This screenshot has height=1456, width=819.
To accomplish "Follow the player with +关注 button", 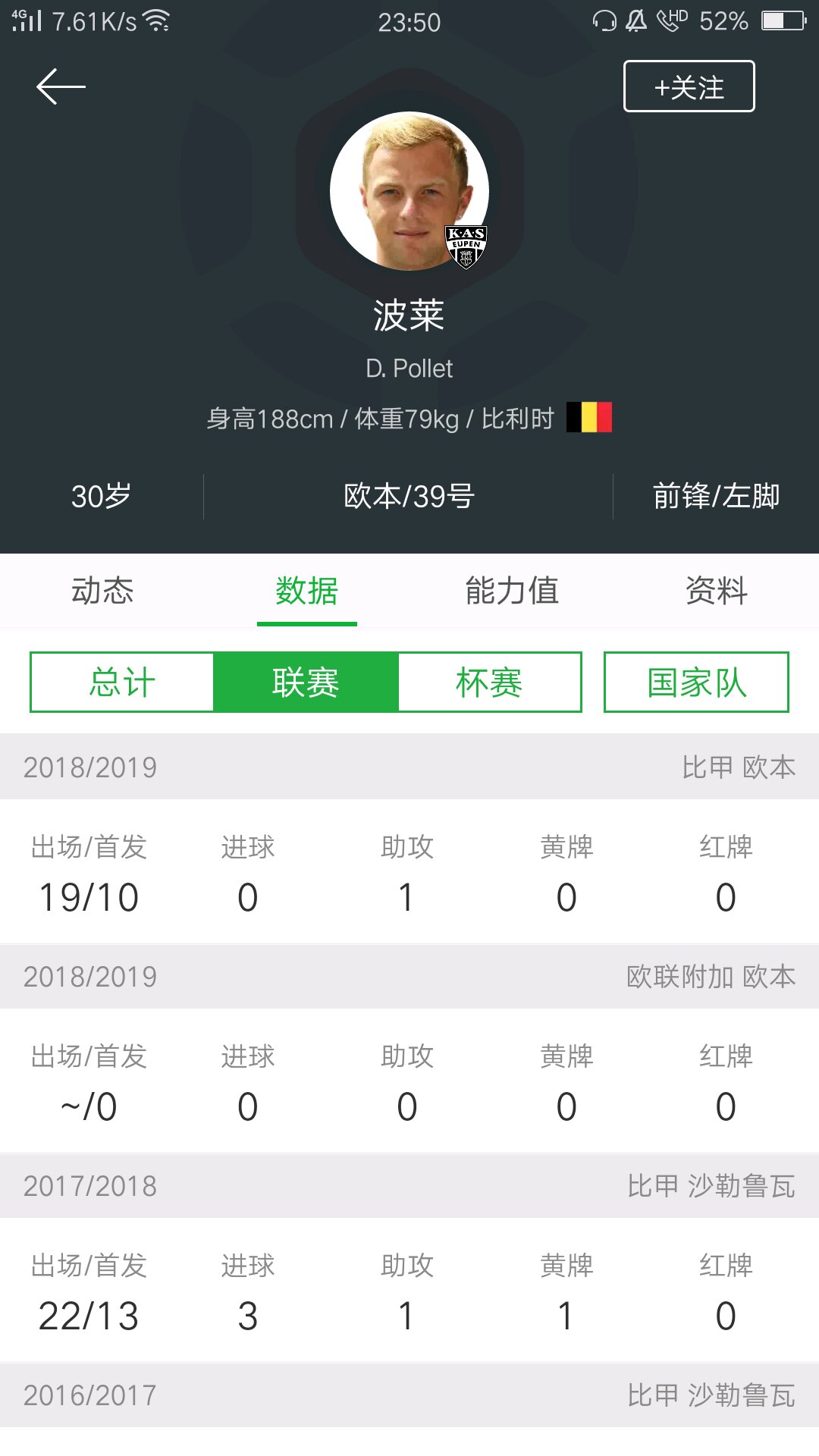I will point(689,86).
